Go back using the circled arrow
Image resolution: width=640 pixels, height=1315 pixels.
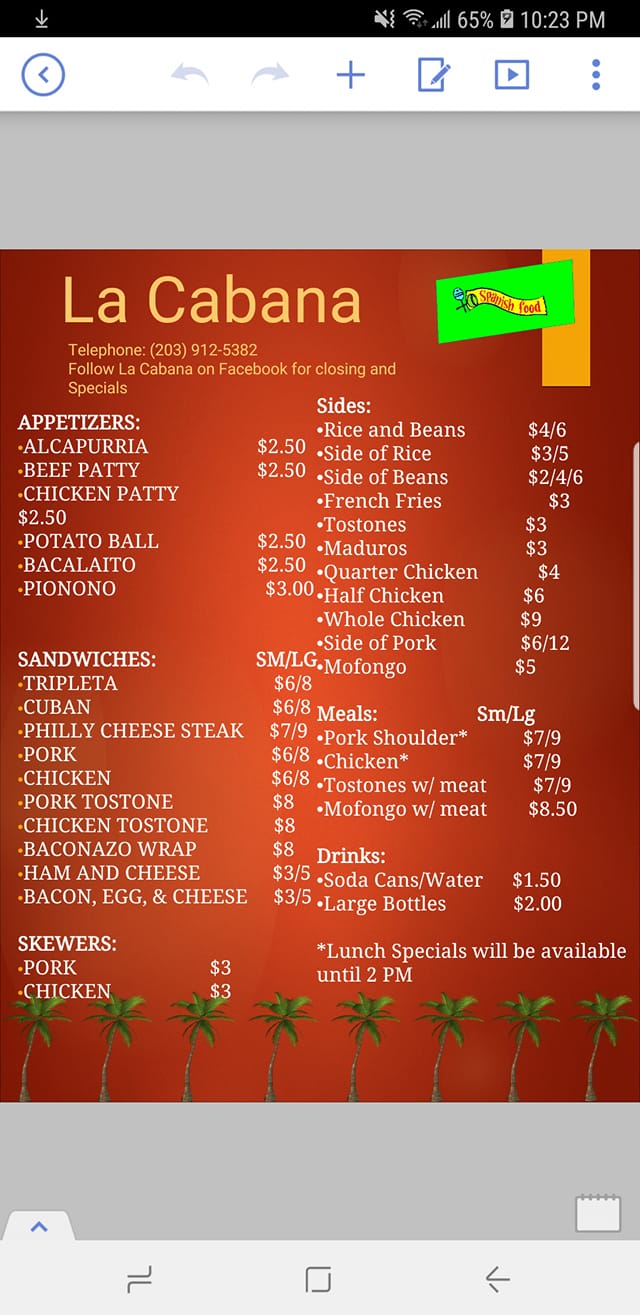[x=43, y=75]
